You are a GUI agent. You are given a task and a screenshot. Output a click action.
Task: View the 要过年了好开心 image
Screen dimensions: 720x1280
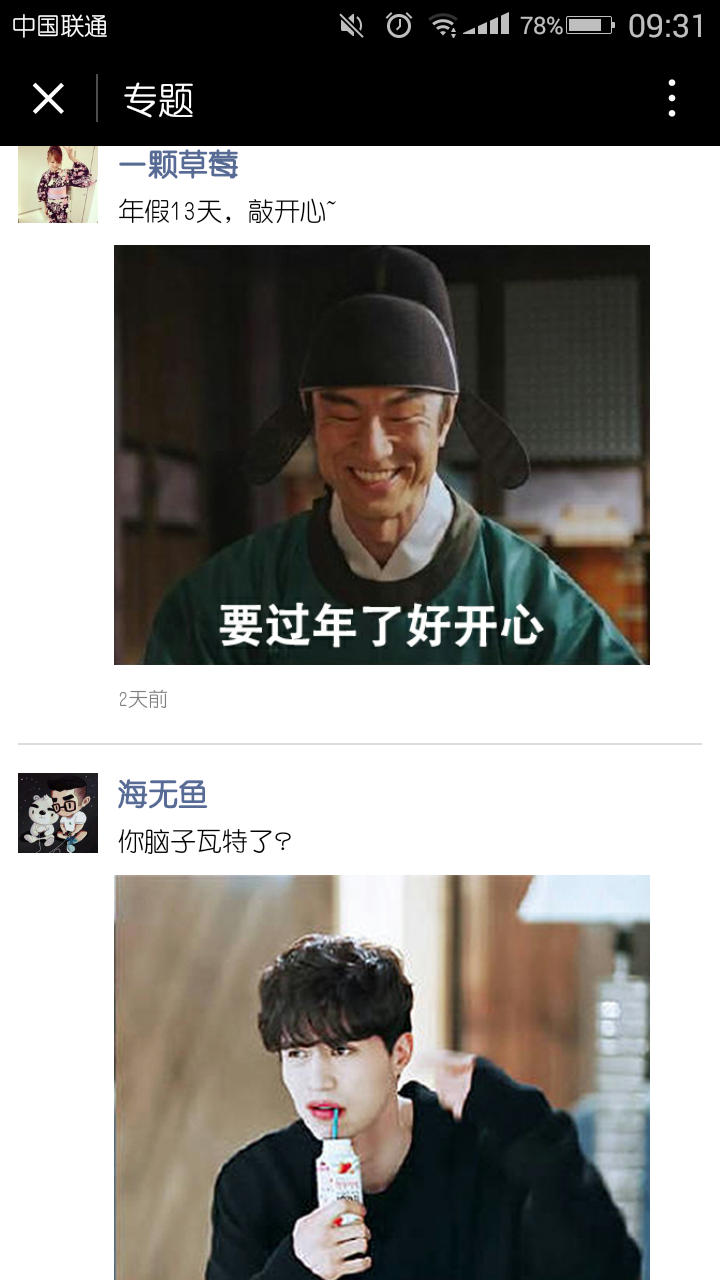pyautogui.click(x=381, y=455)
